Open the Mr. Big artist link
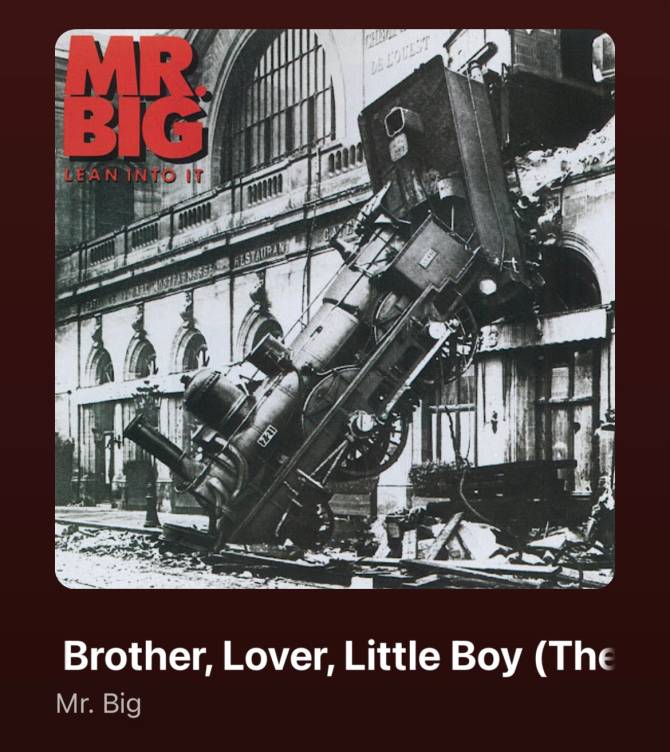The image size is (670, 752). coord(98,704)
